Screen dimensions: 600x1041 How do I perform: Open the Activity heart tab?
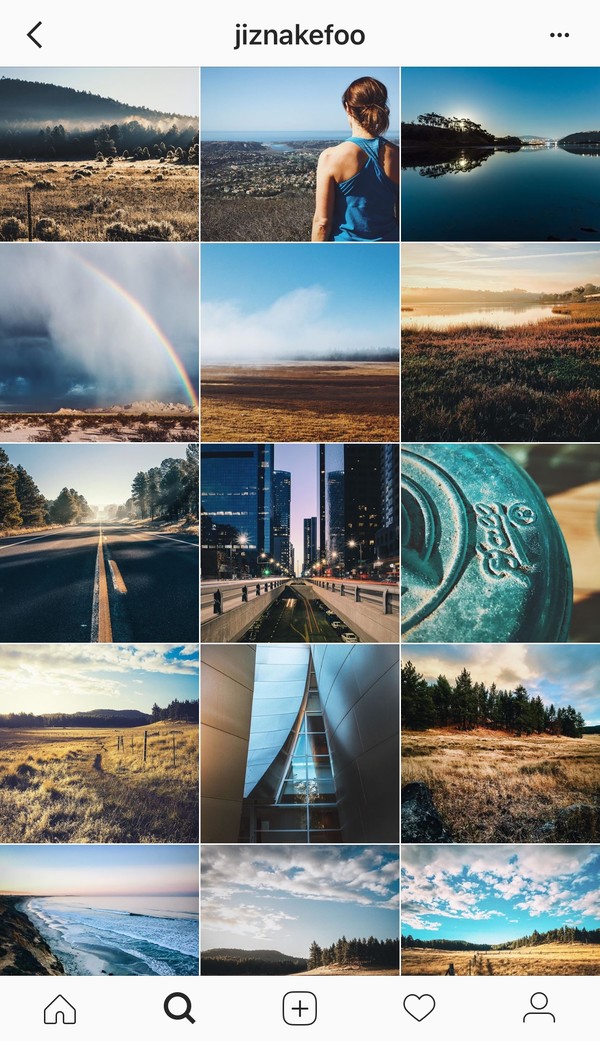click(x=419, y=1008)
